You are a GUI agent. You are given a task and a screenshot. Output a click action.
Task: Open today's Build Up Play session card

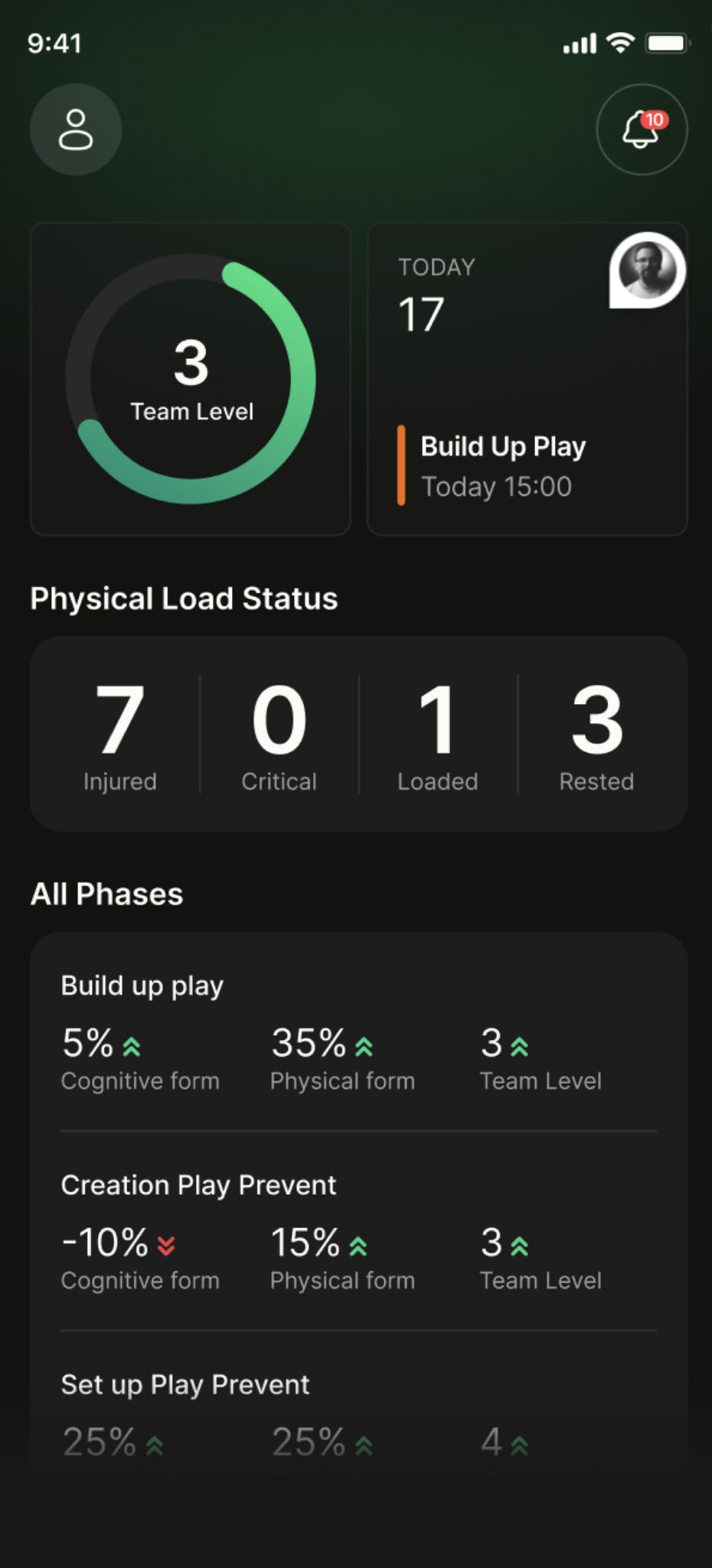(x=527, y=379)
